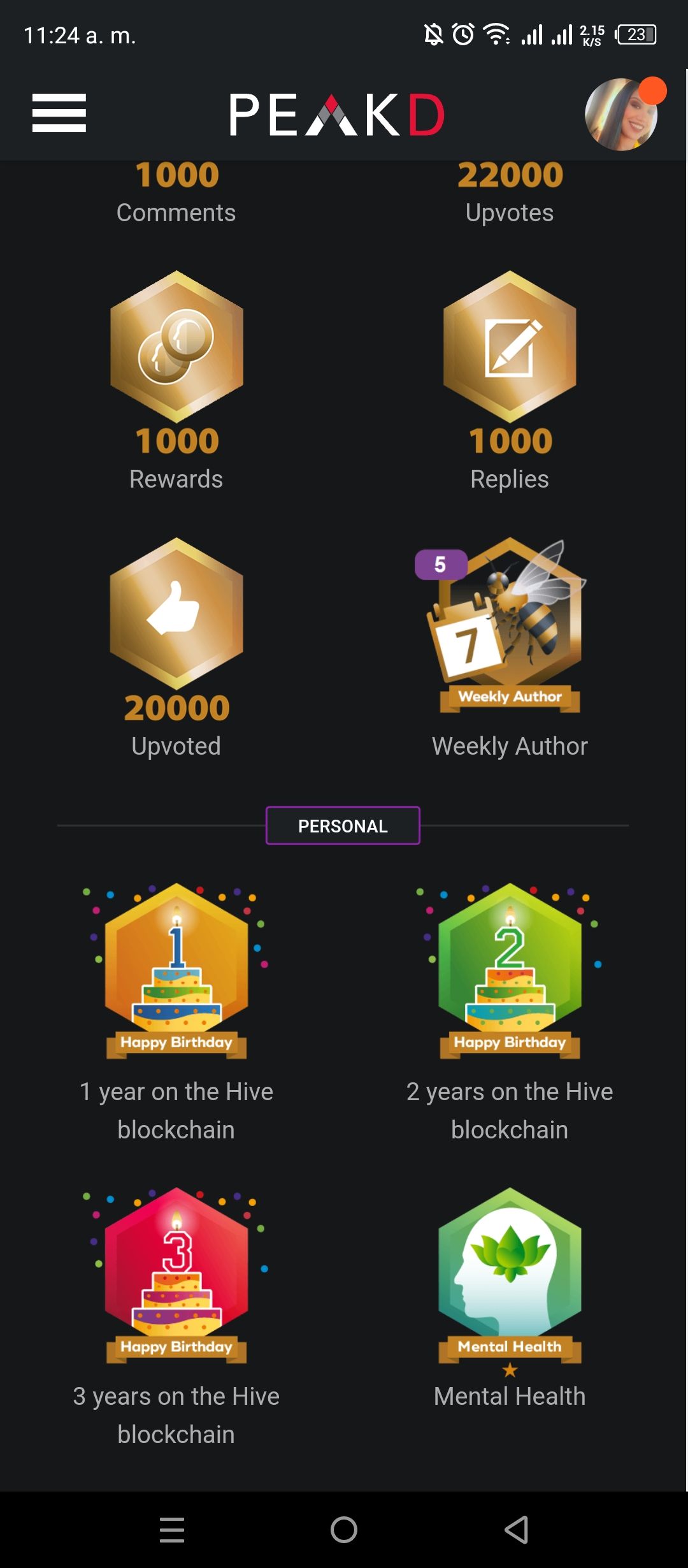688x1568 pixels.
Task: Open the 2 years on Hive badge
Action: click(x=510, y=969)
